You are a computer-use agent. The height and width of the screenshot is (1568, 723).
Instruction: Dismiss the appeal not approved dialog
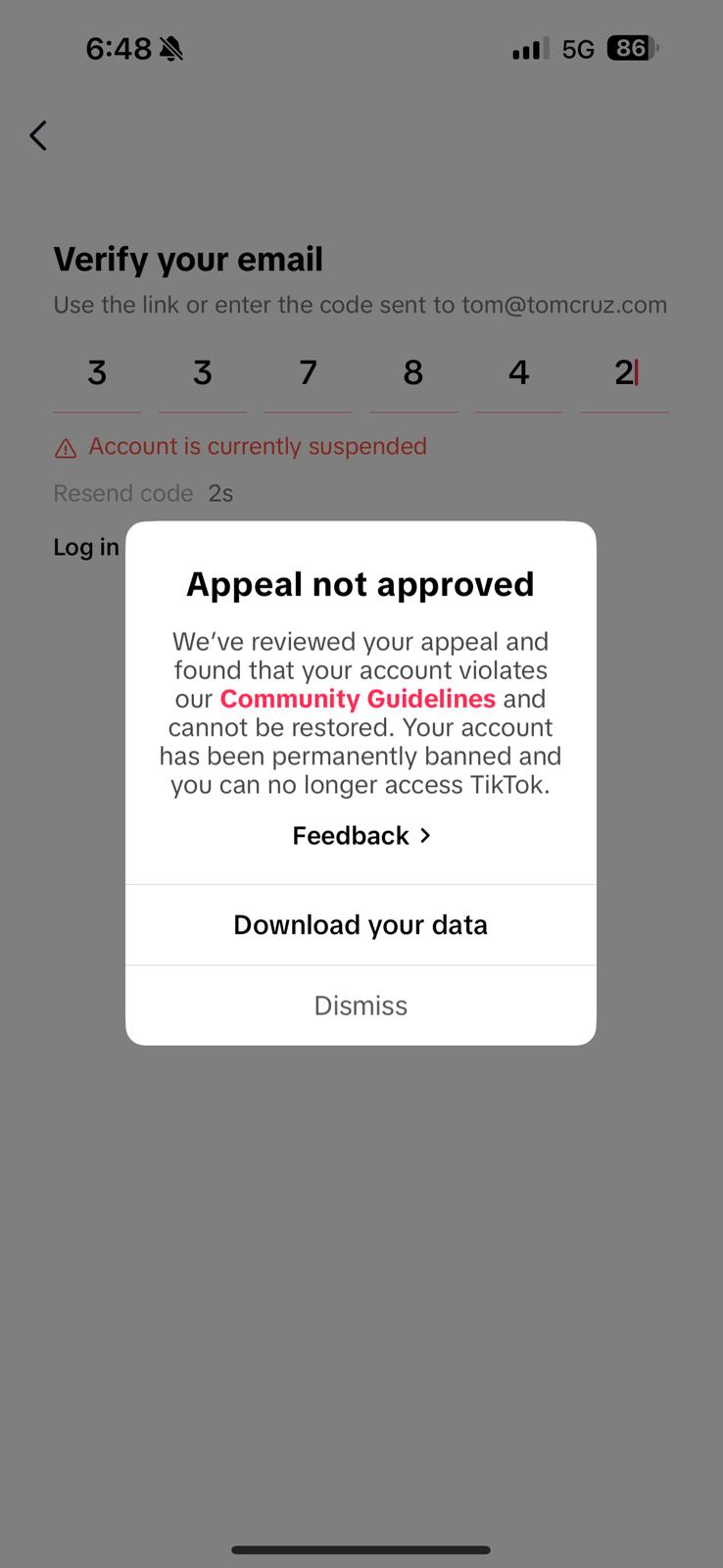361,1005
